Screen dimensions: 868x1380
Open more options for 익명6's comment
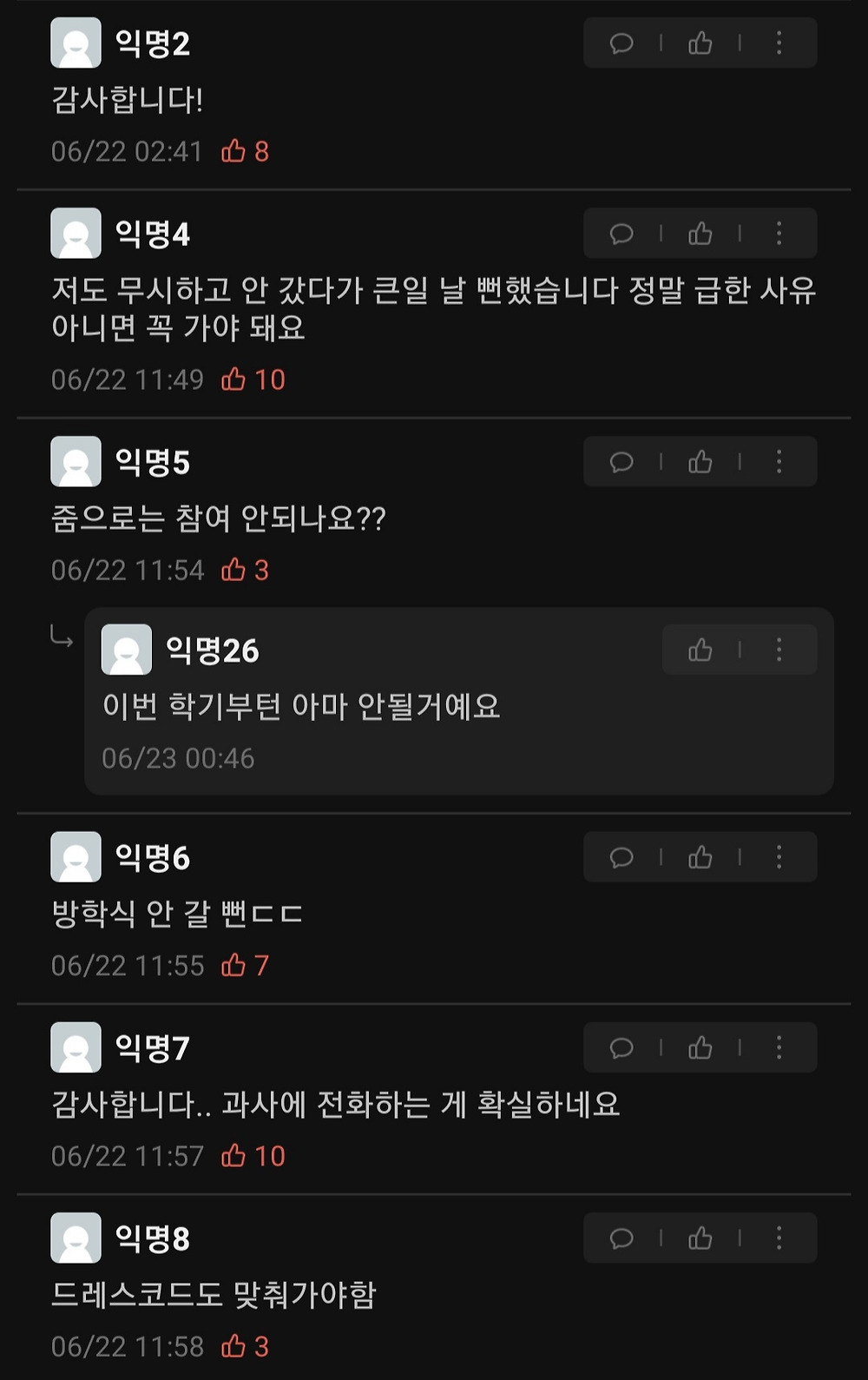pyautogui.click(x=779, y=858)
